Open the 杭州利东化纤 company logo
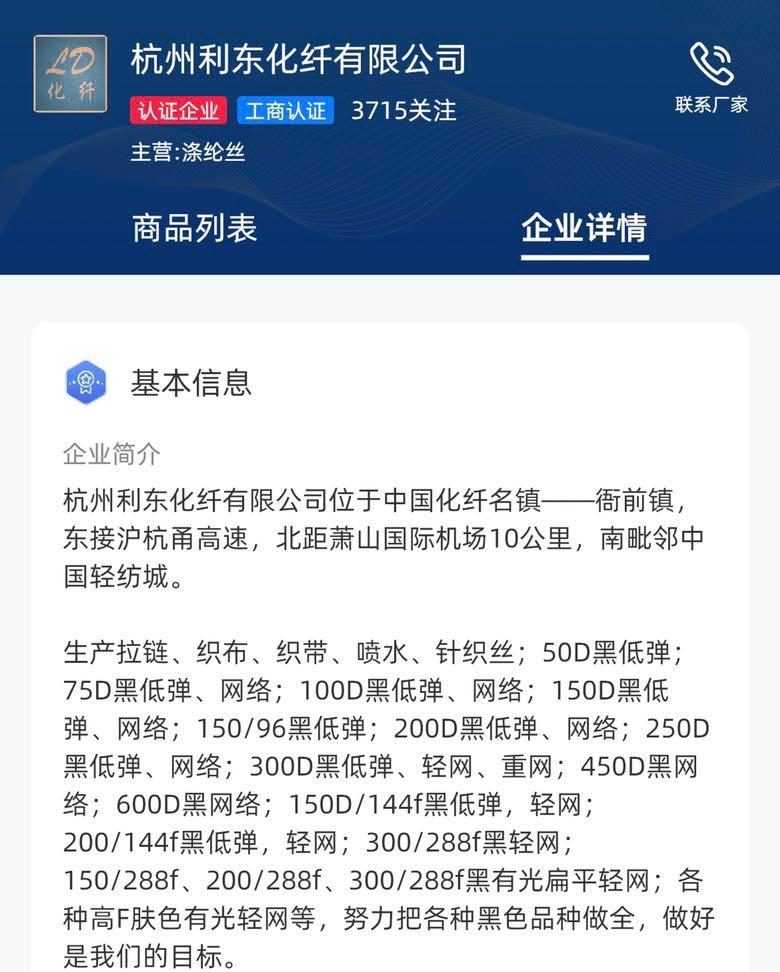Viewport: 780px width, 972px height. coord(70,74)
